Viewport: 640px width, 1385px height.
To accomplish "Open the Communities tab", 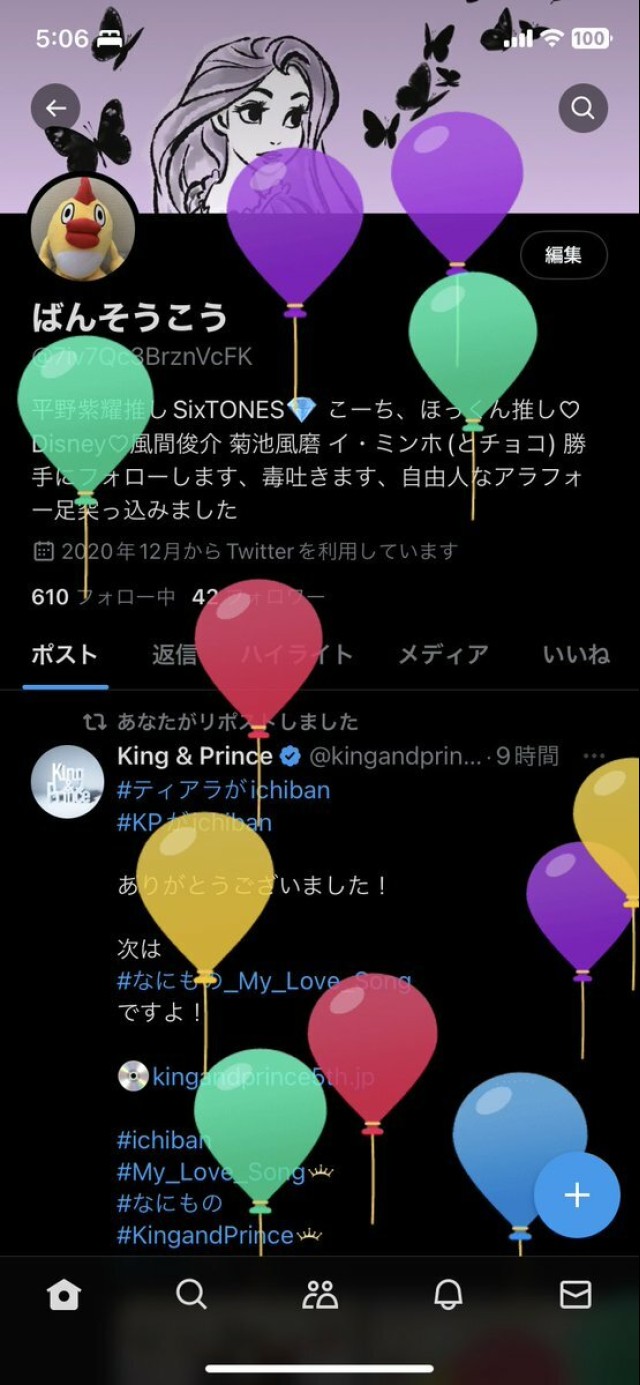I will pos(320,1296).
